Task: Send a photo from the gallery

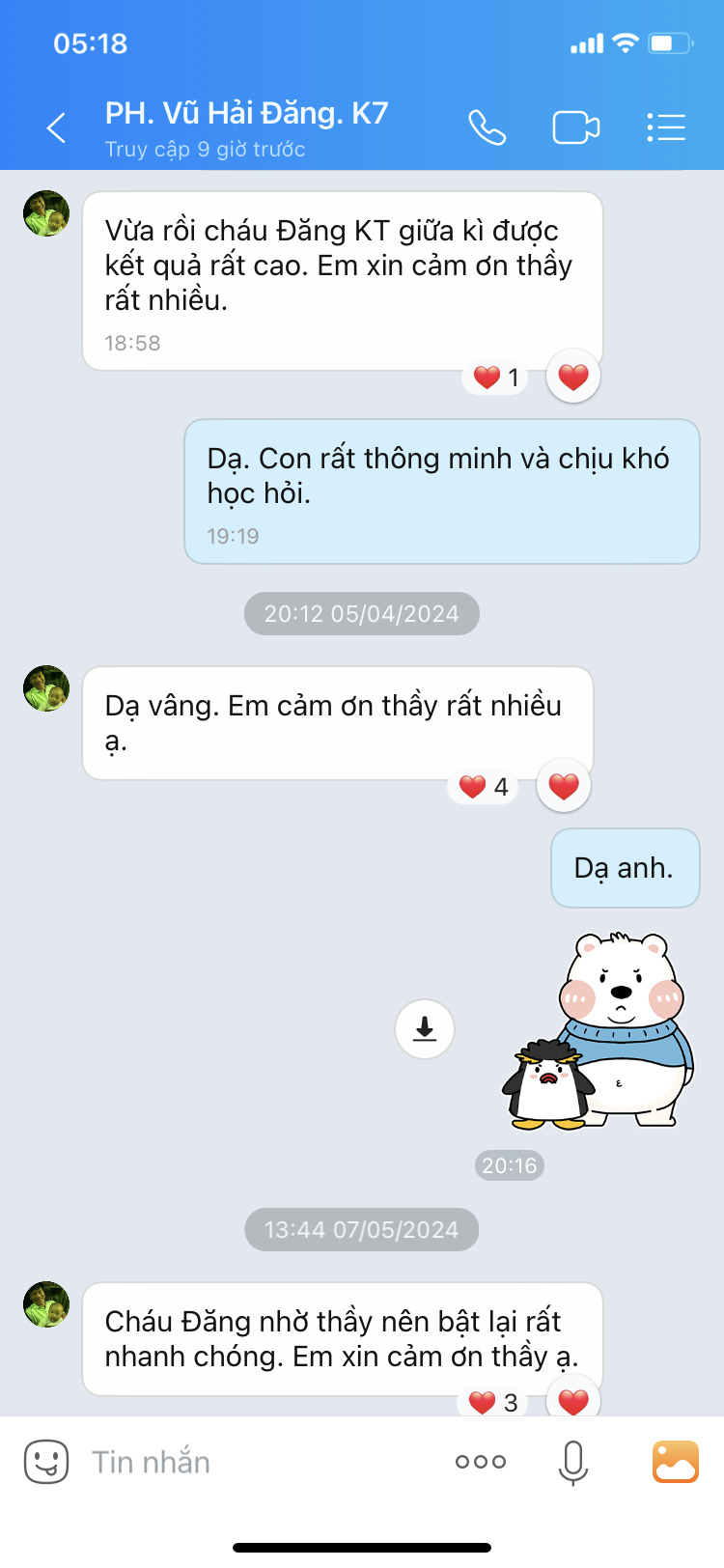Action: click(675, 1462)
